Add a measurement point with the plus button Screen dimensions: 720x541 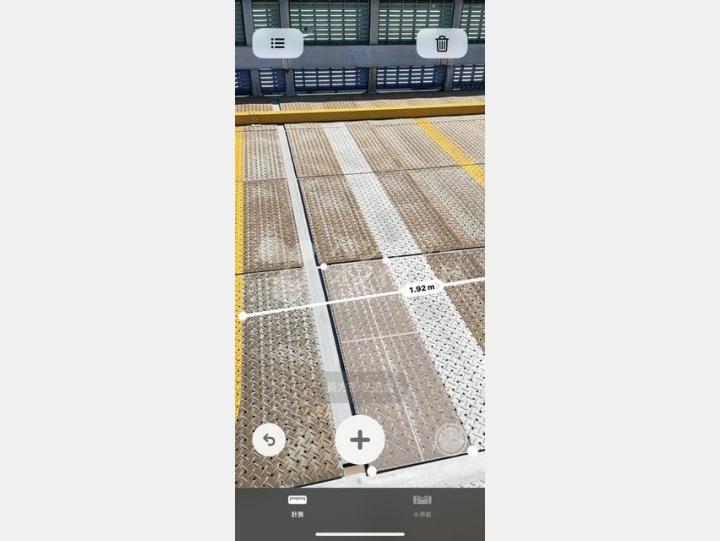360,439
